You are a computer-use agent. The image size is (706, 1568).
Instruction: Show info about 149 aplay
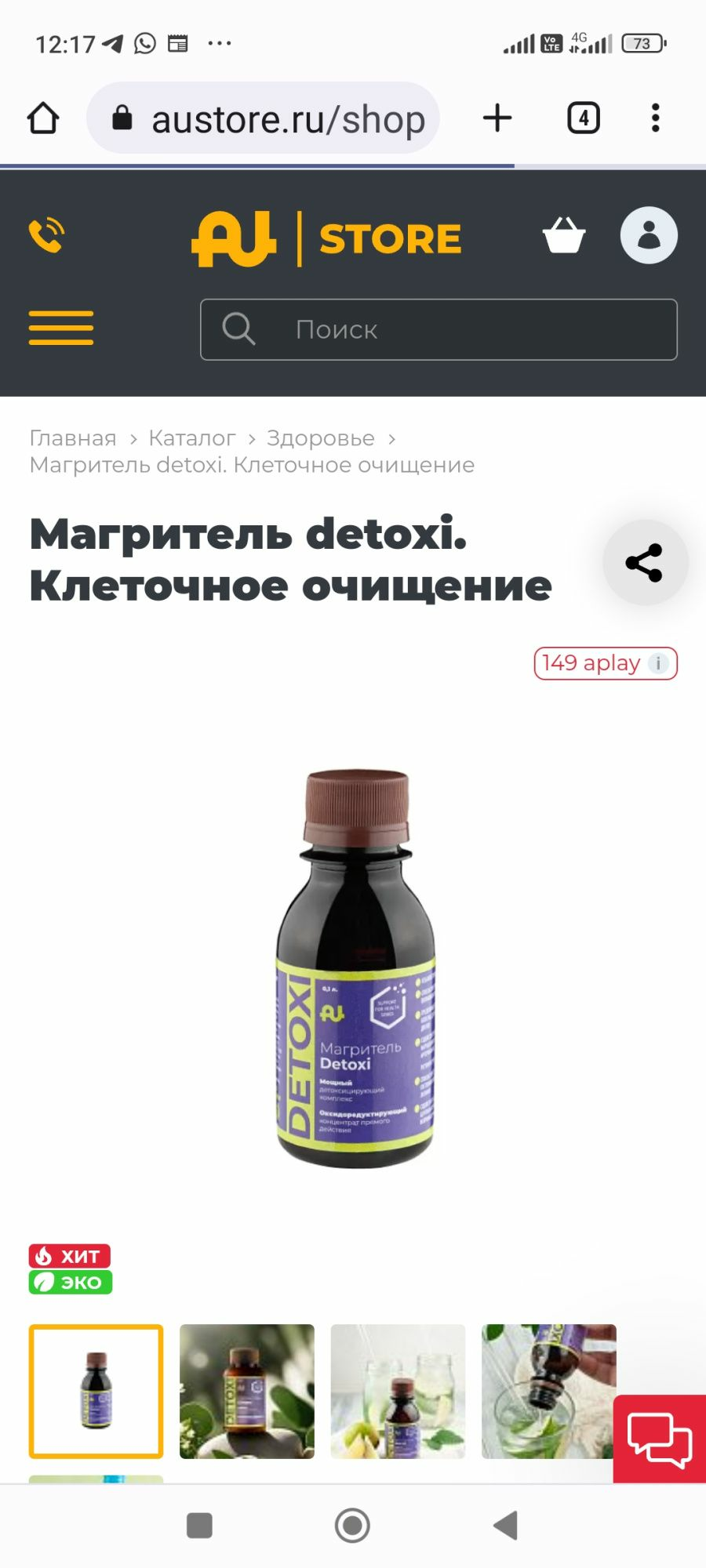click(x=658, y=663)
